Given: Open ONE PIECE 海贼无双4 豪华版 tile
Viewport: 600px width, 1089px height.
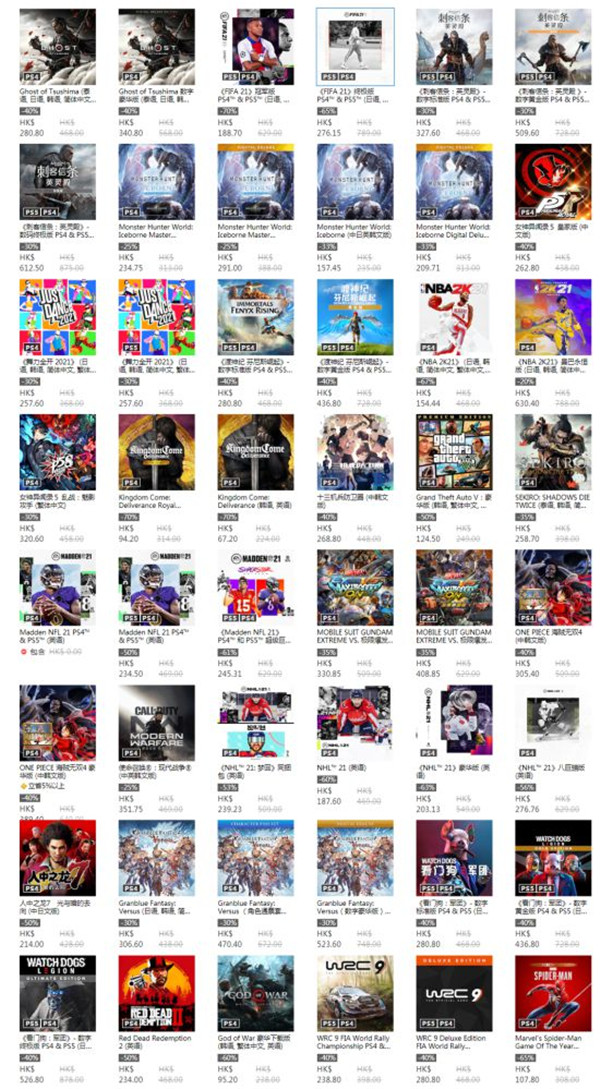Looking at the screenshot, I should tap(57, 724).
